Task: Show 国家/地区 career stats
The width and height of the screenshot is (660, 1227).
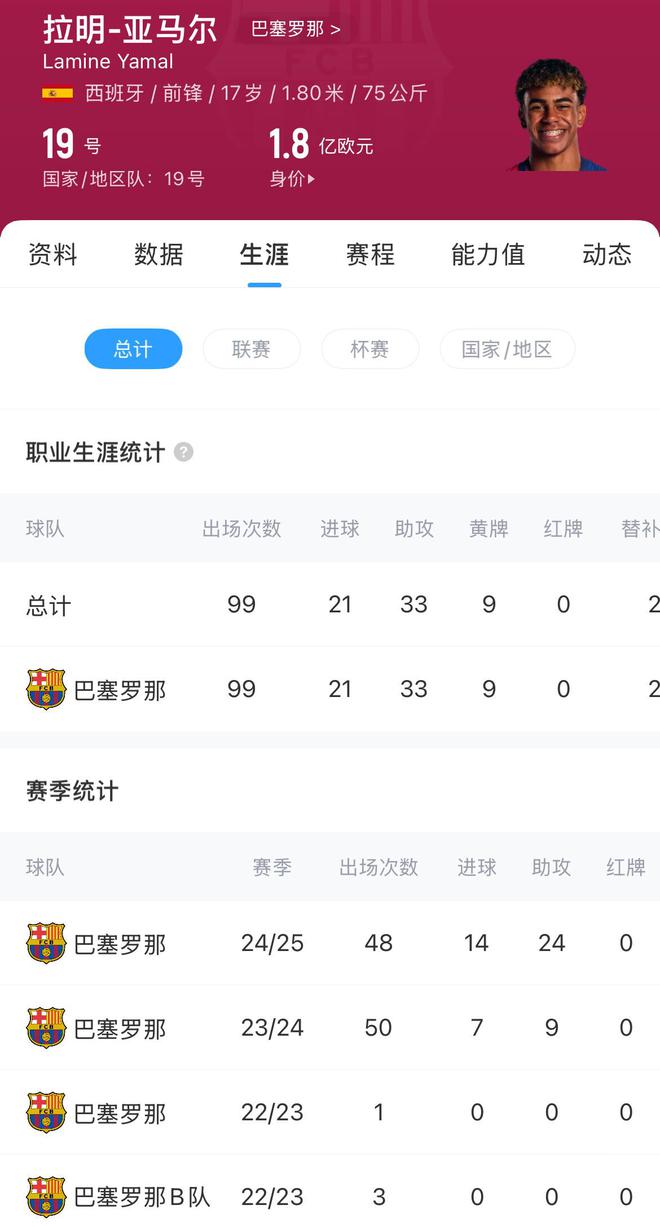Action: 507,349
